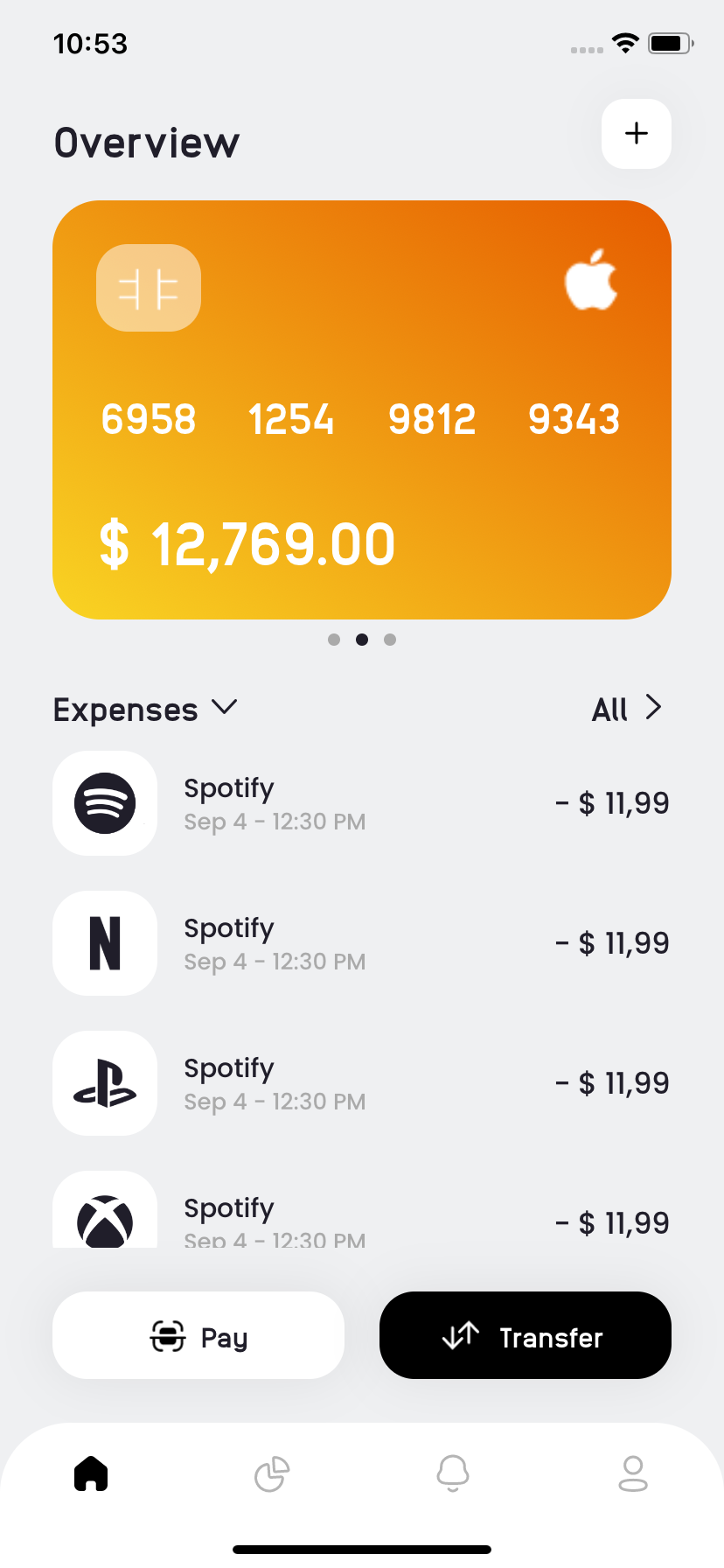Expand the Expenses dropdown
Screen dimensions: 724x1568
(145, 709)
